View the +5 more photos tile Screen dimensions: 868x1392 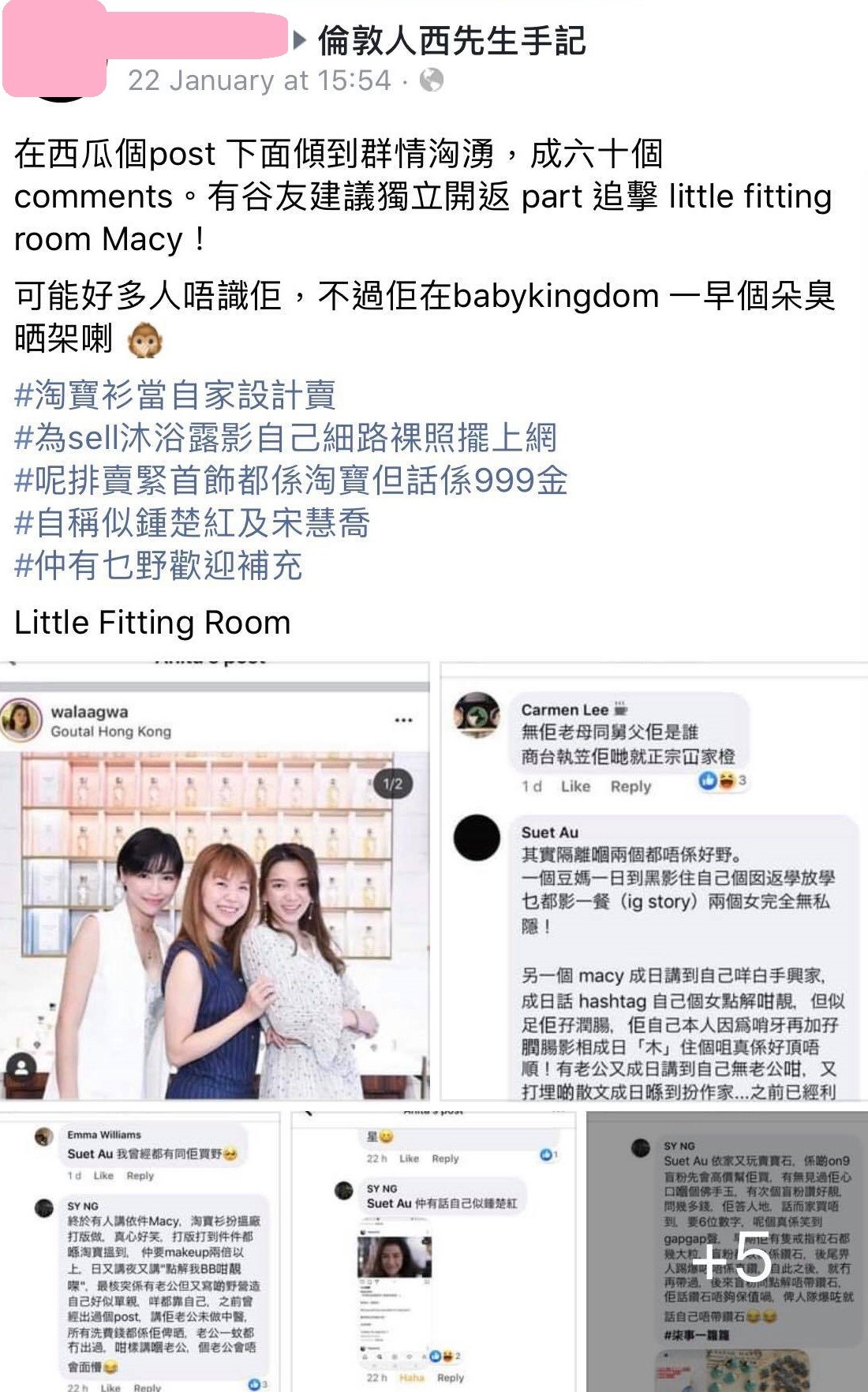[728, 1251]
